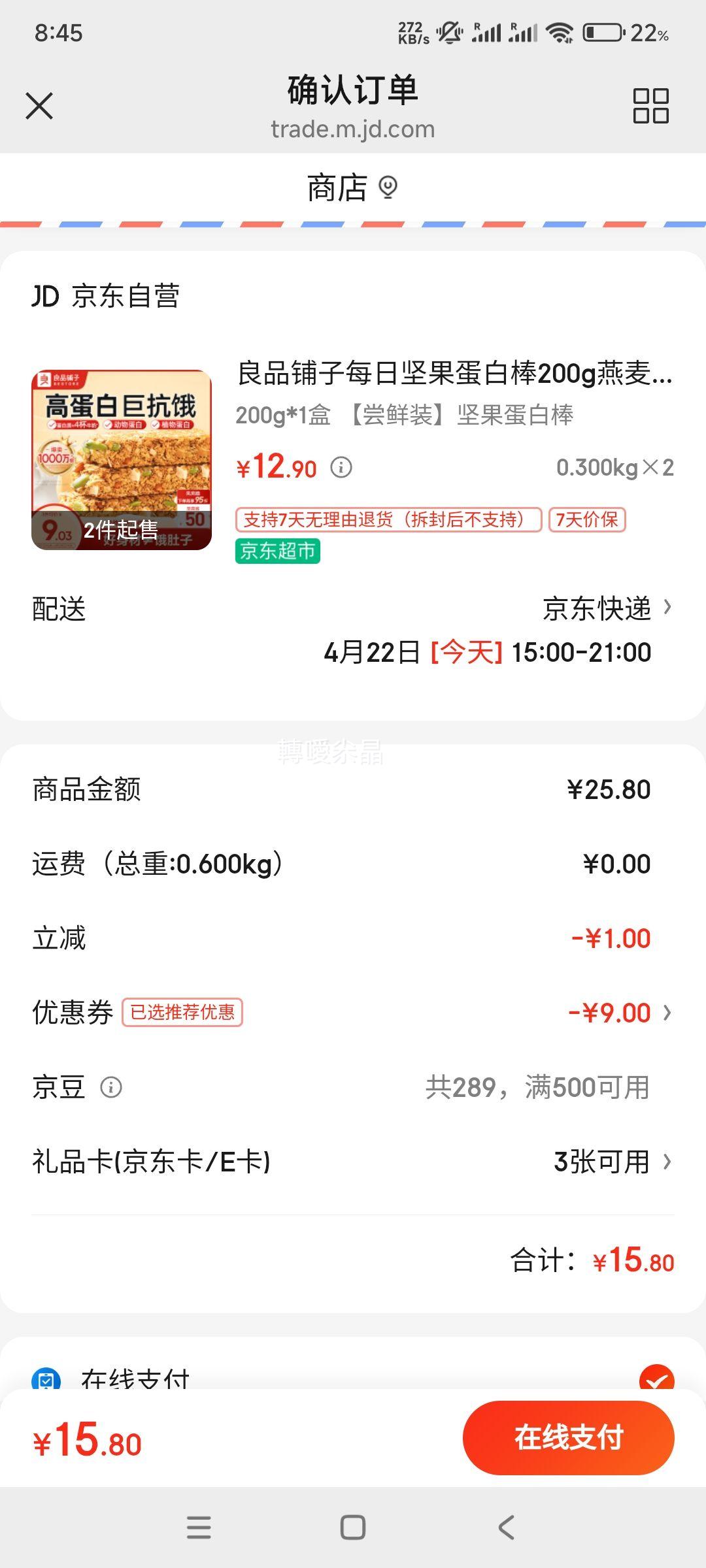
Task: Tap the info icon next to ¥12.90
Action: (342, 468)
